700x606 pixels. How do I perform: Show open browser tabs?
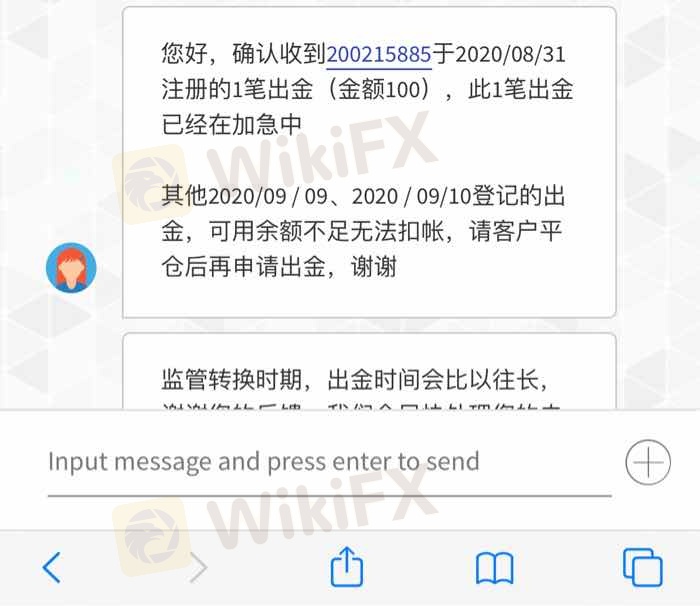[x=642, y=567]
